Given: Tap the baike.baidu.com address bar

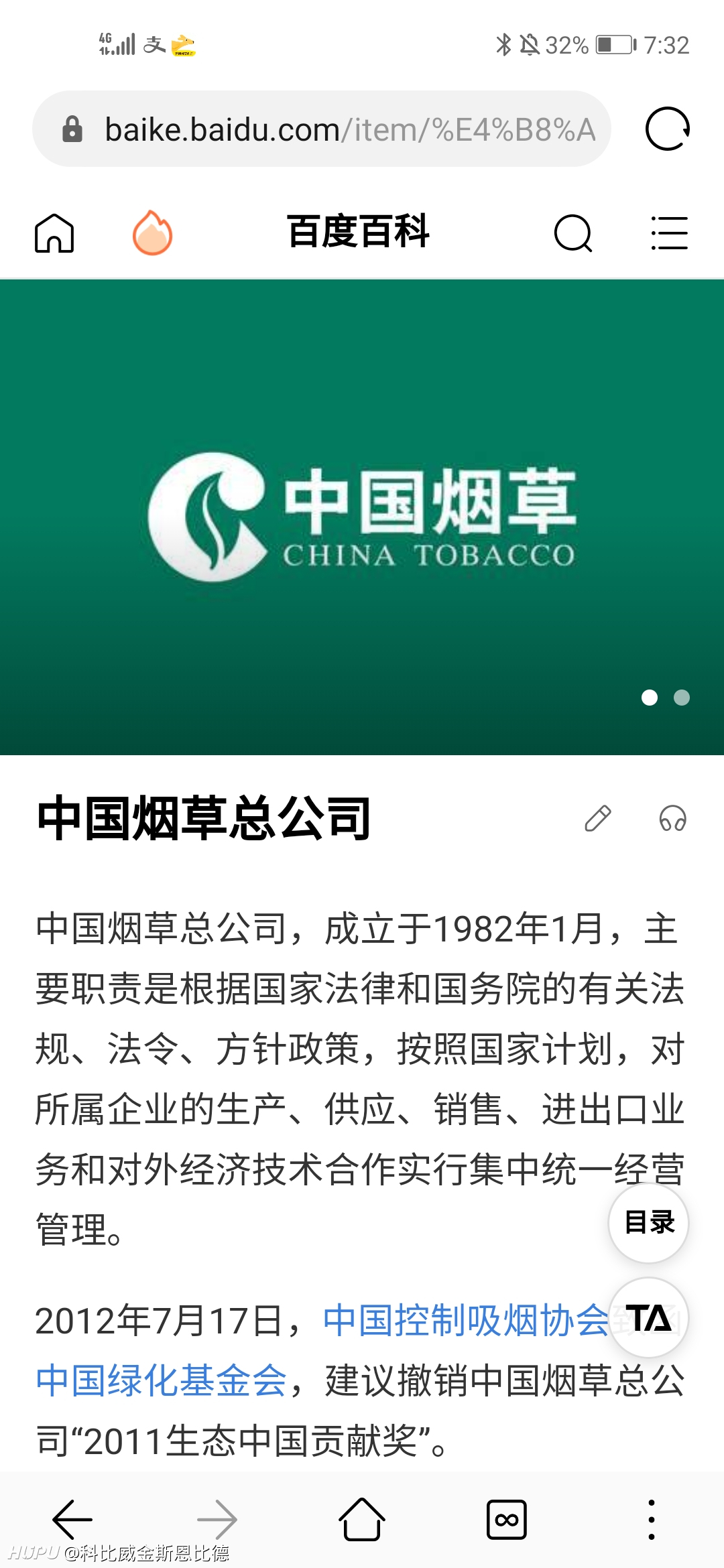Looking at the screenshot, I should pos(322,129).
